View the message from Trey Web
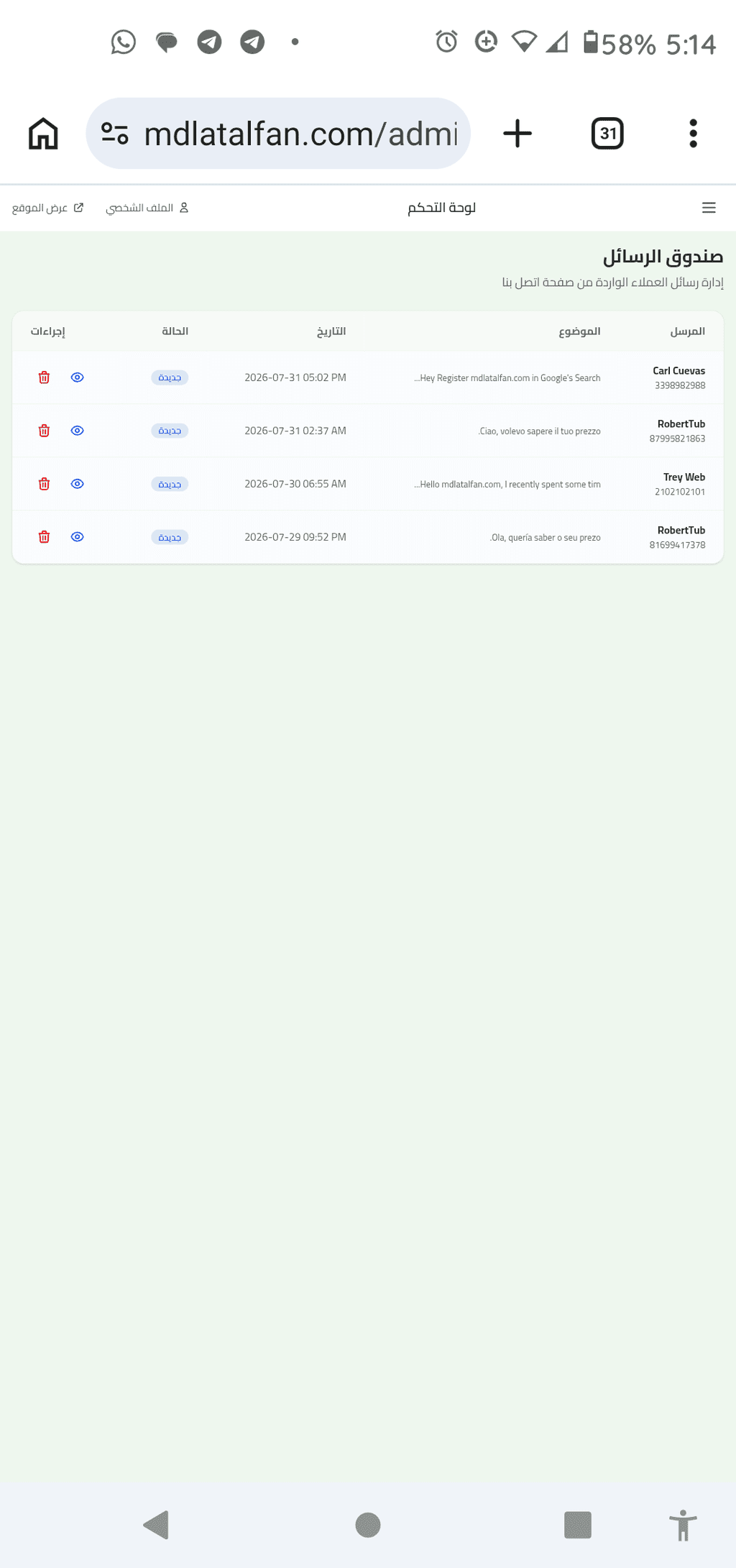 pyautogui.click(x=78, y=484)
